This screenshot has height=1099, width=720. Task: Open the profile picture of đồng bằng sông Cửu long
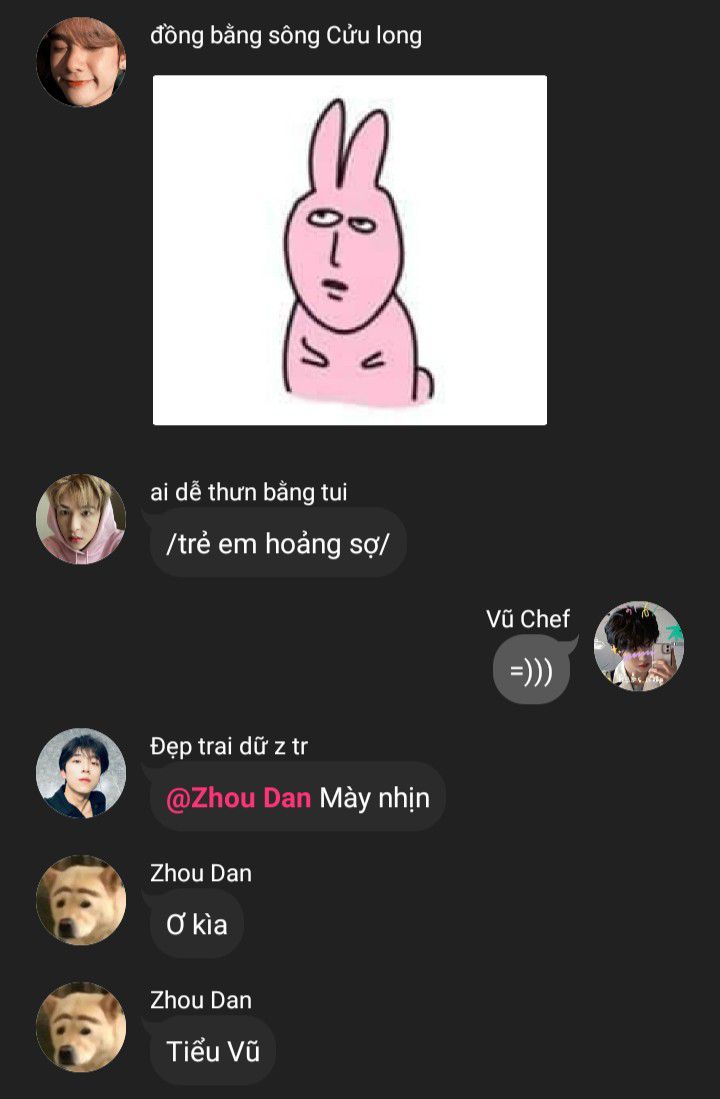click(x=81, y=61)
